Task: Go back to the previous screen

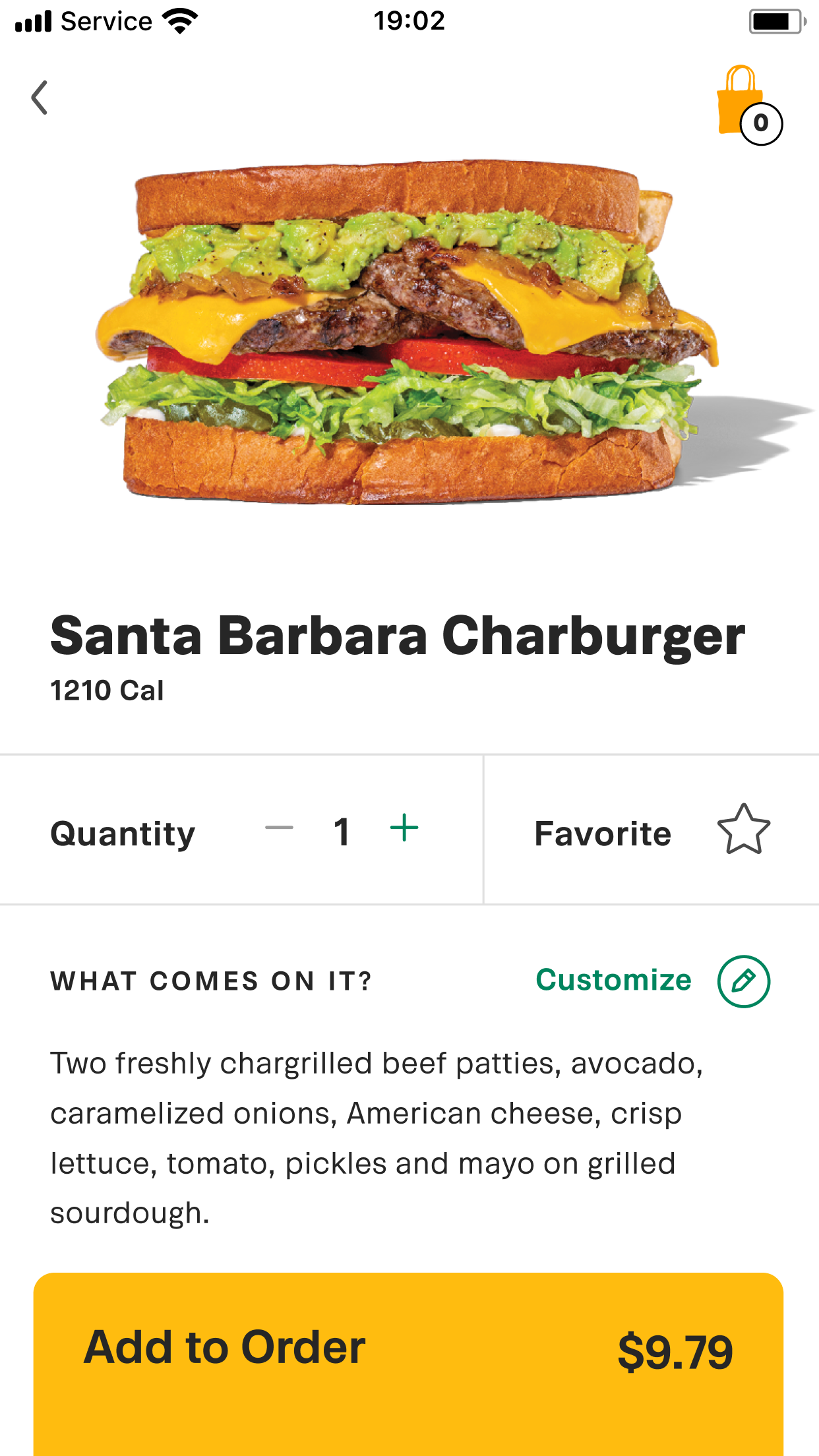Action: click(x=40, y=98)
